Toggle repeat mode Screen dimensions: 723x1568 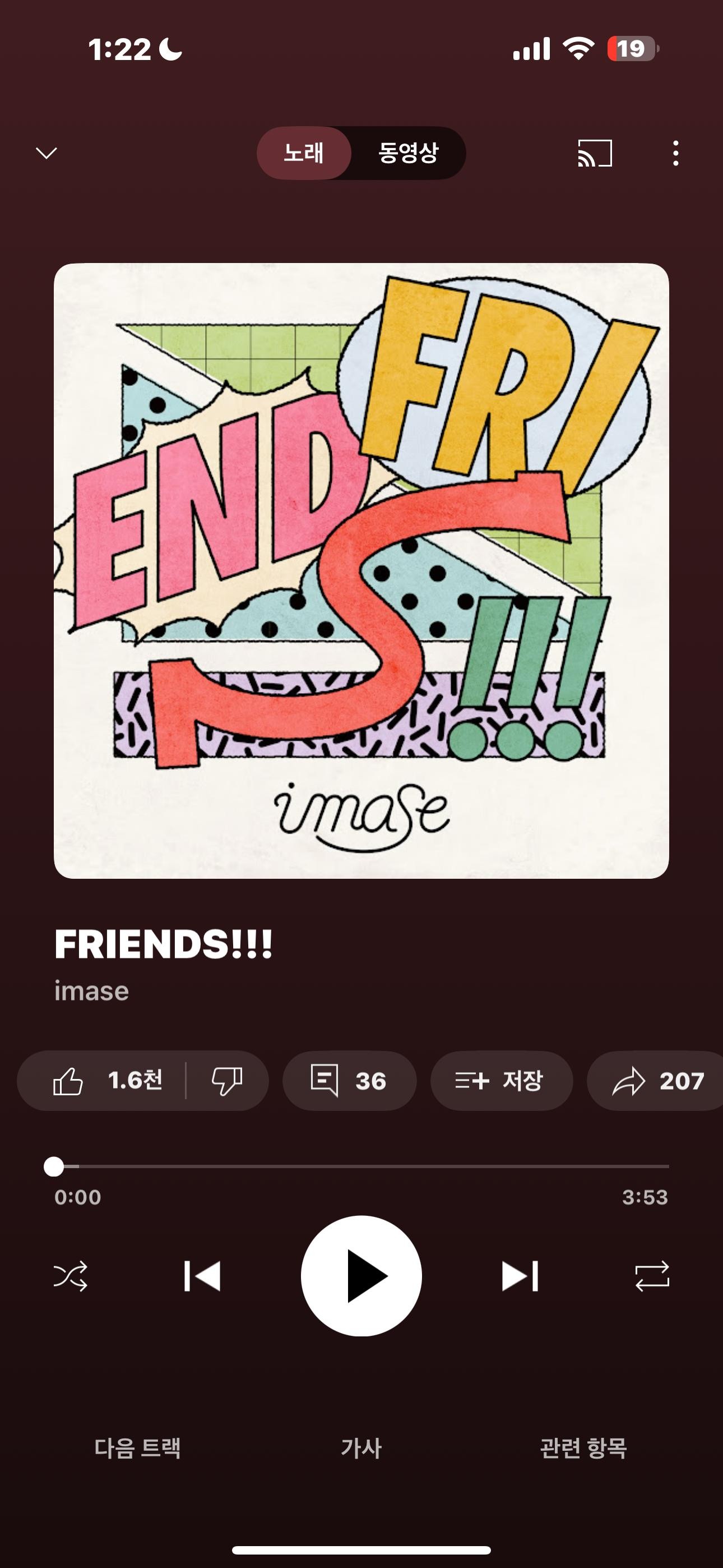click(652, 1276)
